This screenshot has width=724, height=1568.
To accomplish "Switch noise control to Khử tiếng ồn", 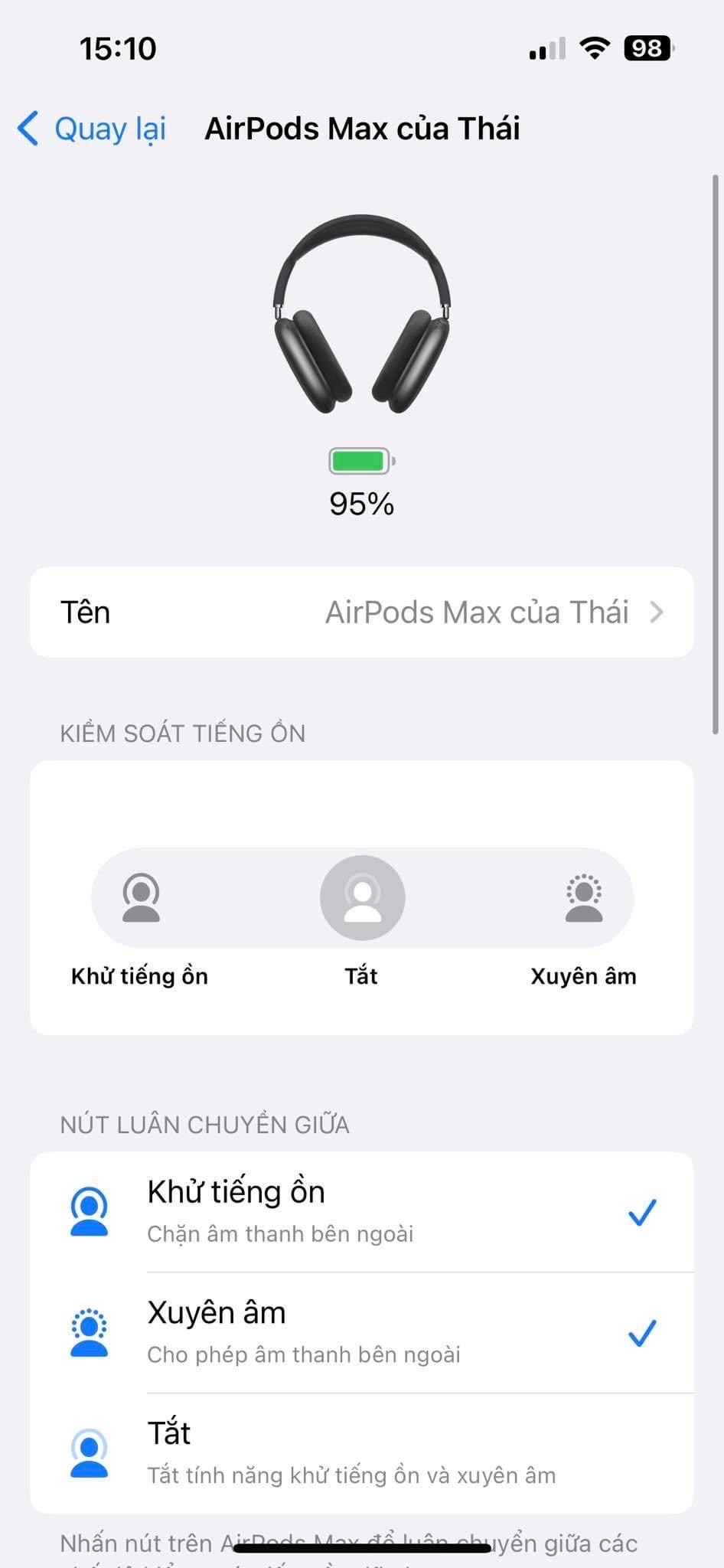I will click(x=141, y=898).
